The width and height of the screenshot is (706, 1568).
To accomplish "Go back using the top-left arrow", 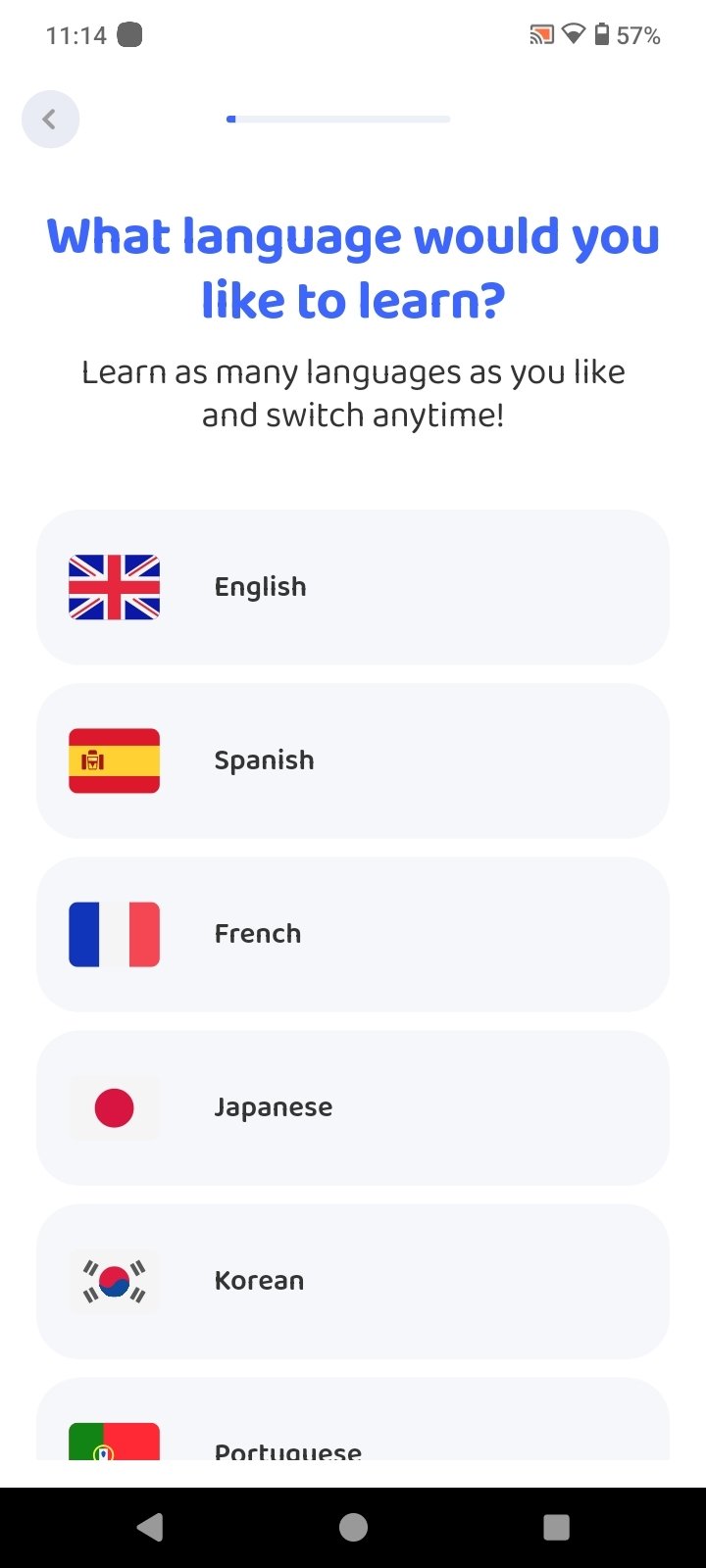I will (50, 120).
